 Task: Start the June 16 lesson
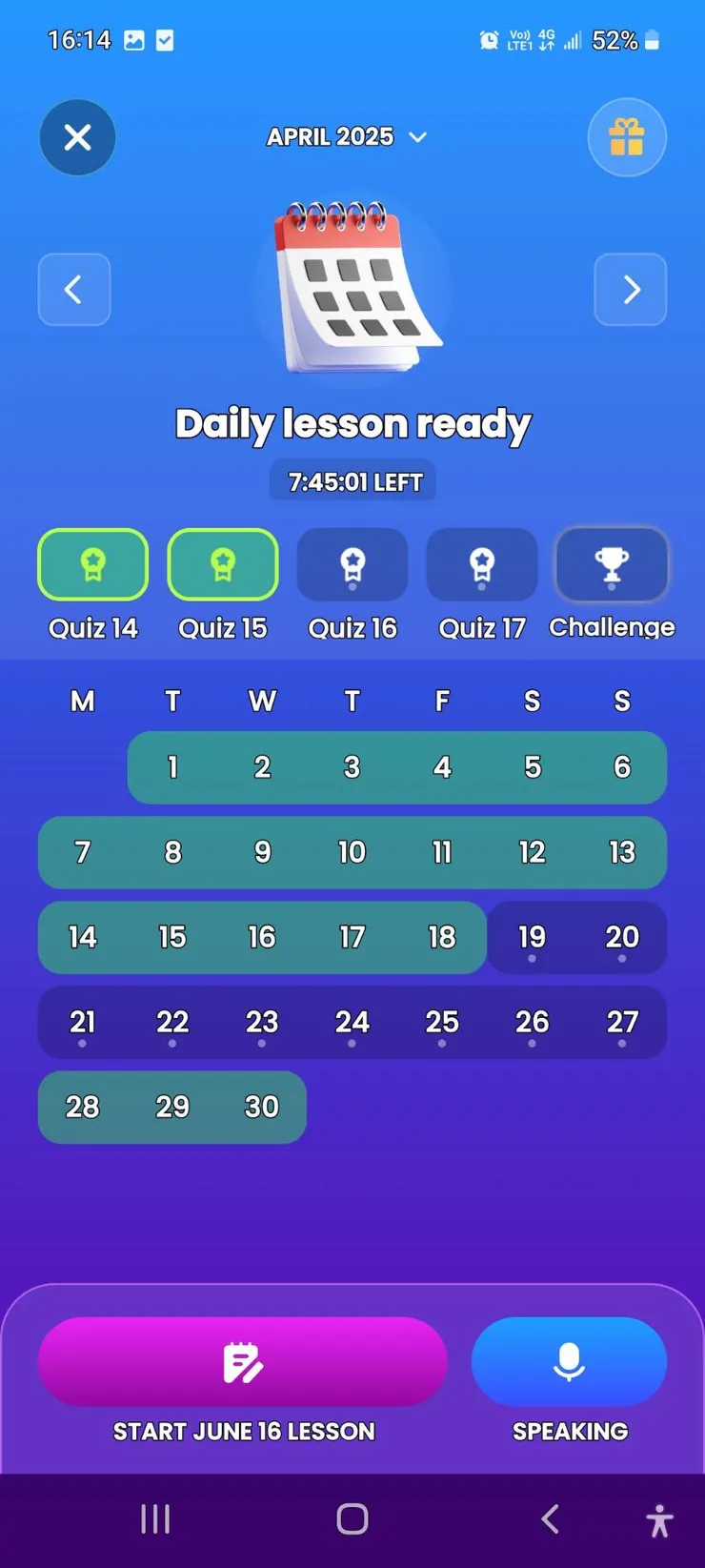[x=243, y=1362]
